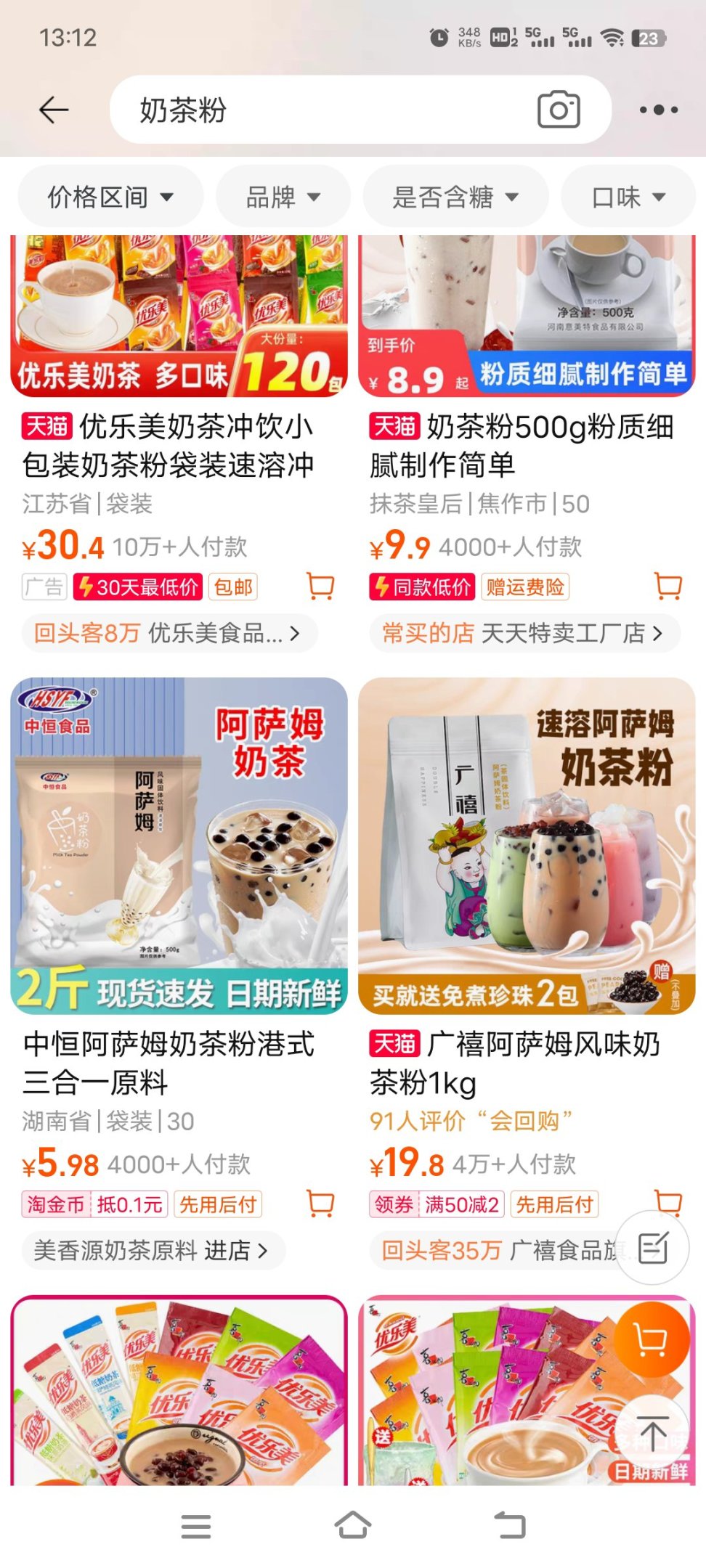Open the 奶茶粉 search field
This screenshot has height=1568, width=706.
tap(320, 110)
